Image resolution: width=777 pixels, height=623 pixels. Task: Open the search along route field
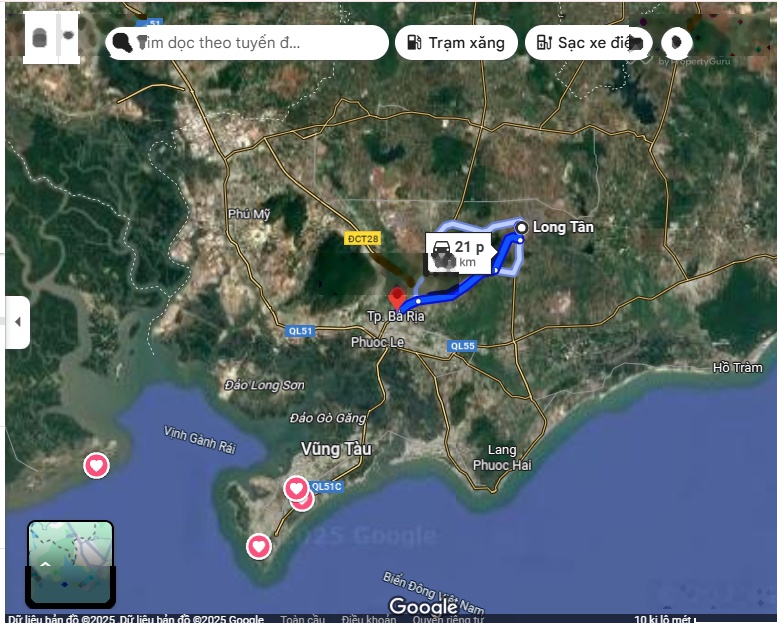pyautogui.click(x=247, y=43)
